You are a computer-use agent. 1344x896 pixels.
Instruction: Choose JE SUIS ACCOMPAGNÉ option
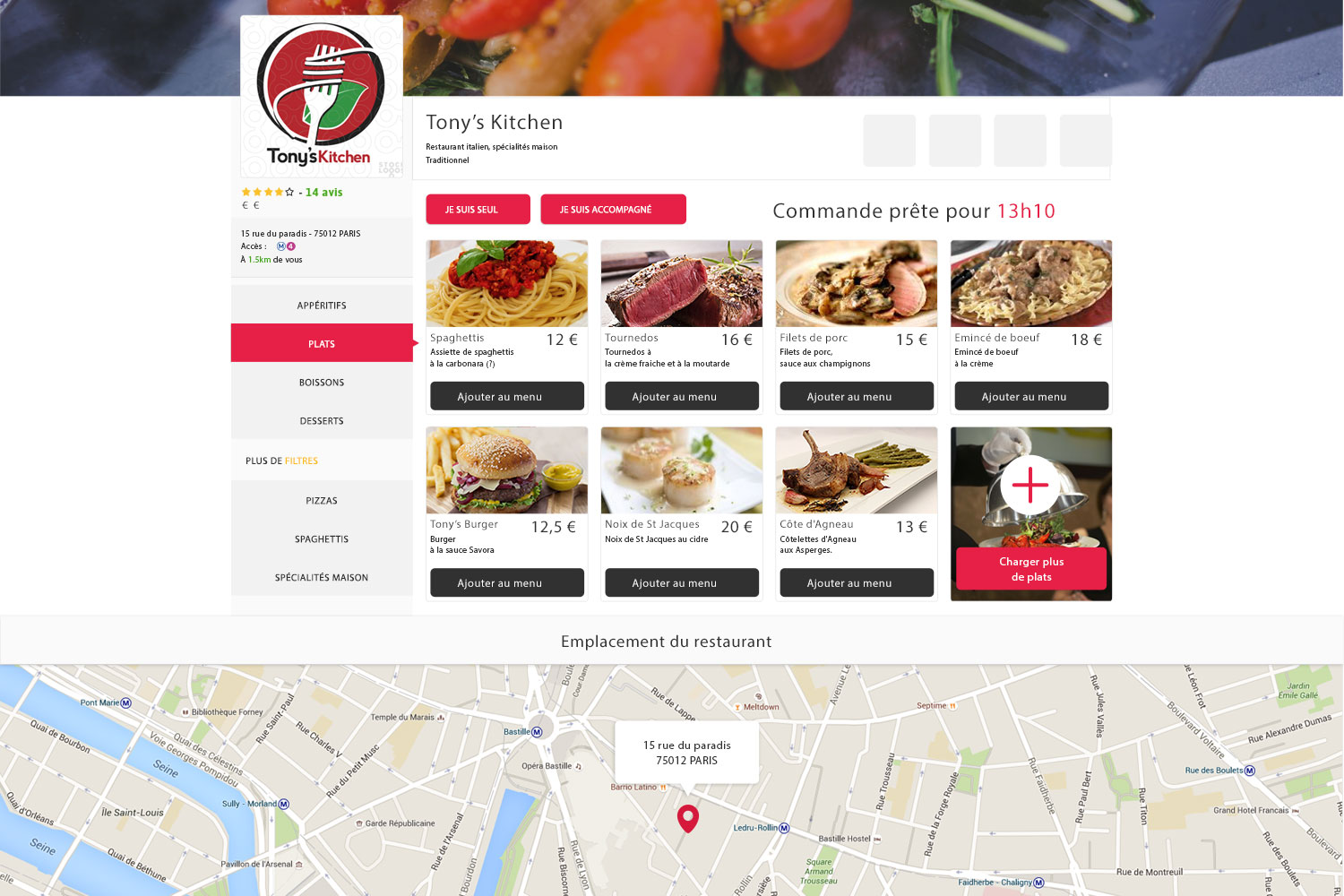pos(613,210)
